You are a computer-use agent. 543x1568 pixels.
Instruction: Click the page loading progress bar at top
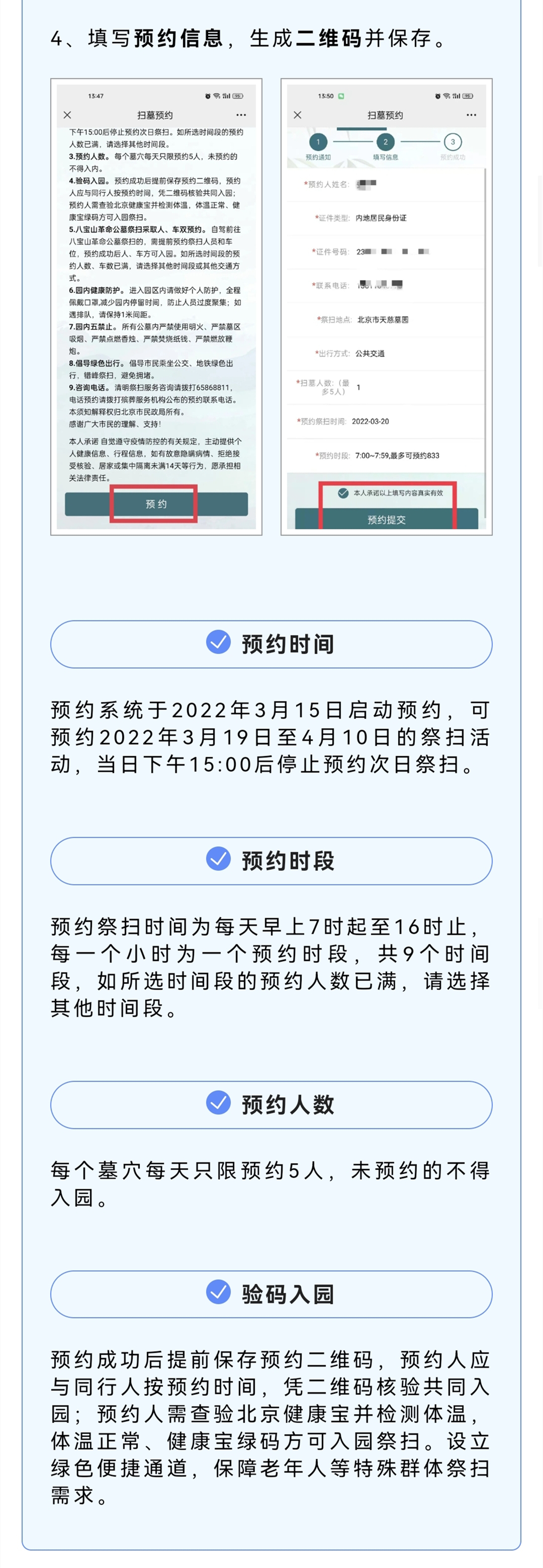coord(363,128)
